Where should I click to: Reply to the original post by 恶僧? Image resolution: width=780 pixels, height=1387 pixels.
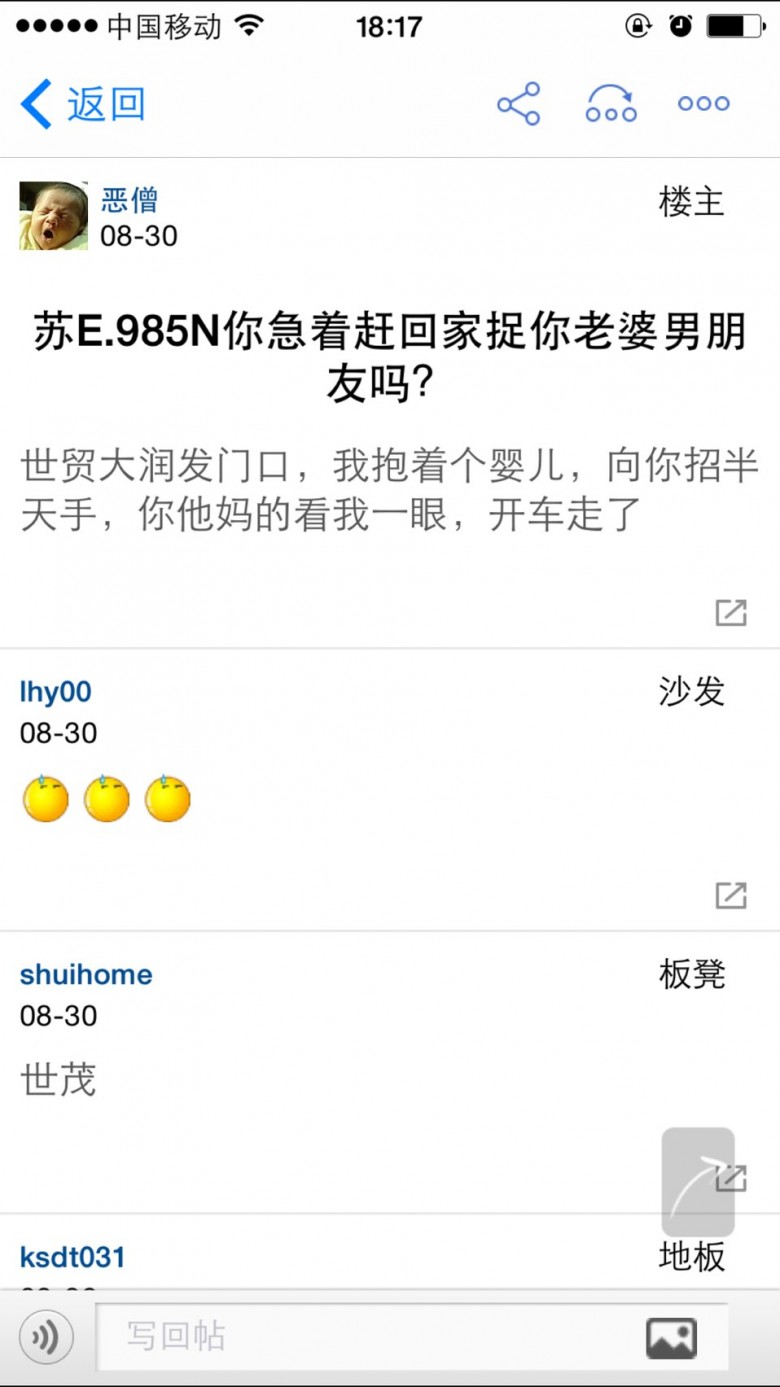tap(731, 612)
